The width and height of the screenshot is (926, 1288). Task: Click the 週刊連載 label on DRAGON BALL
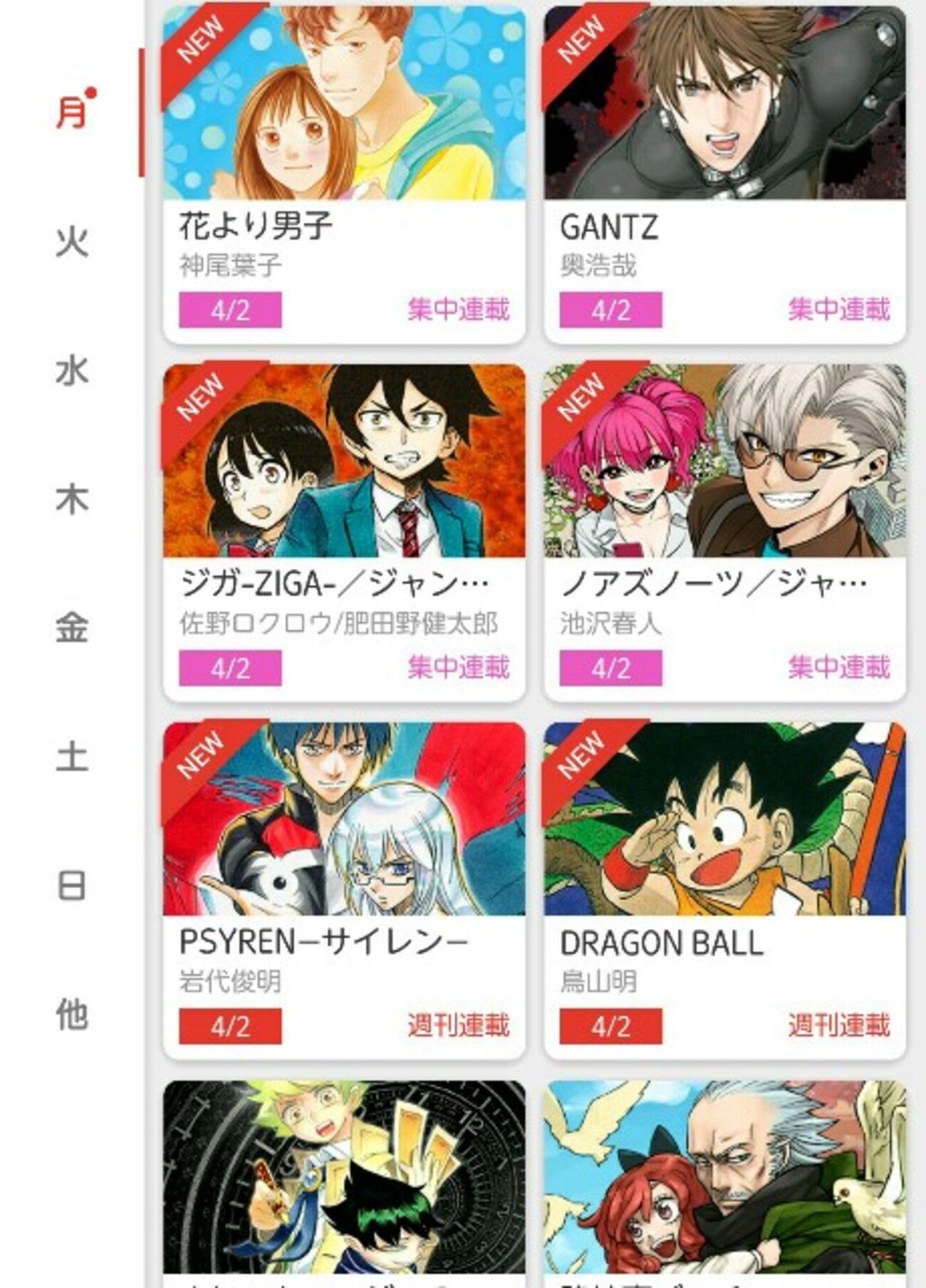click(838, 1022)
